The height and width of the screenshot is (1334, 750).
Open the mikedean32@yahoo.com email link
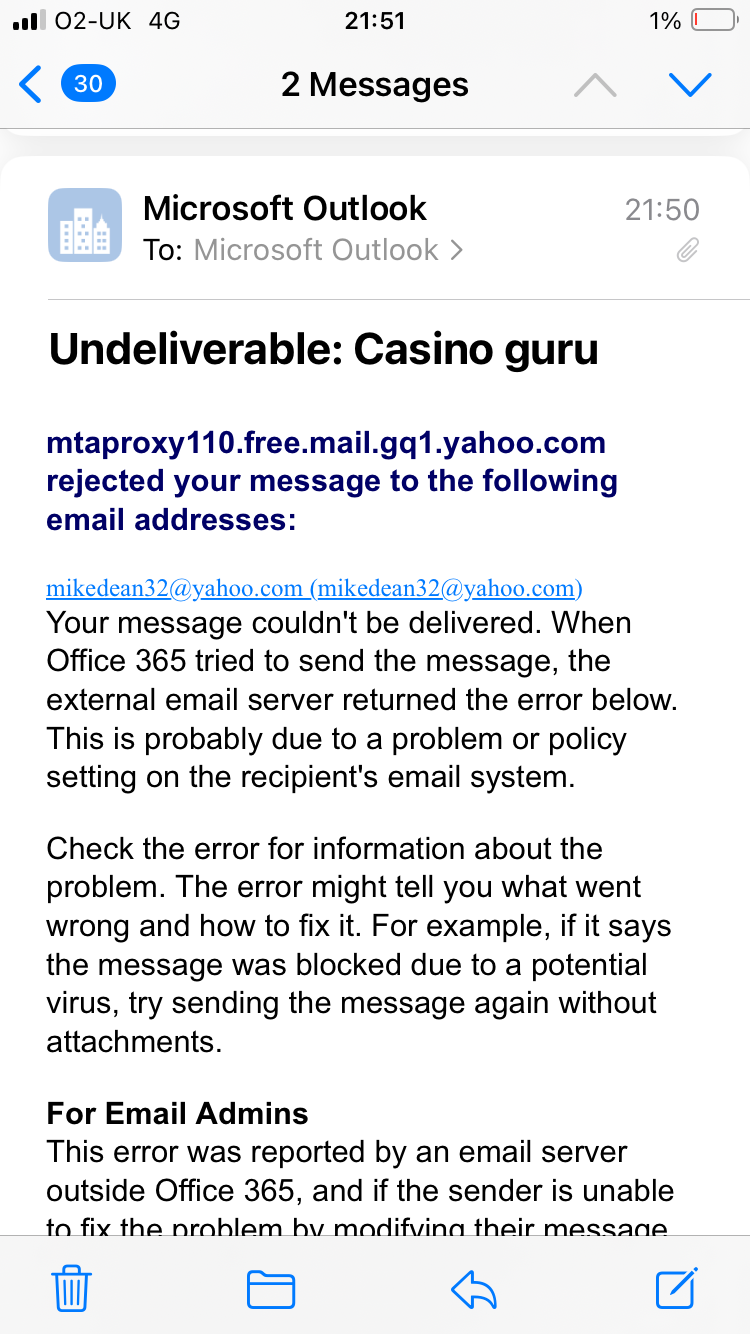point(174,588)
